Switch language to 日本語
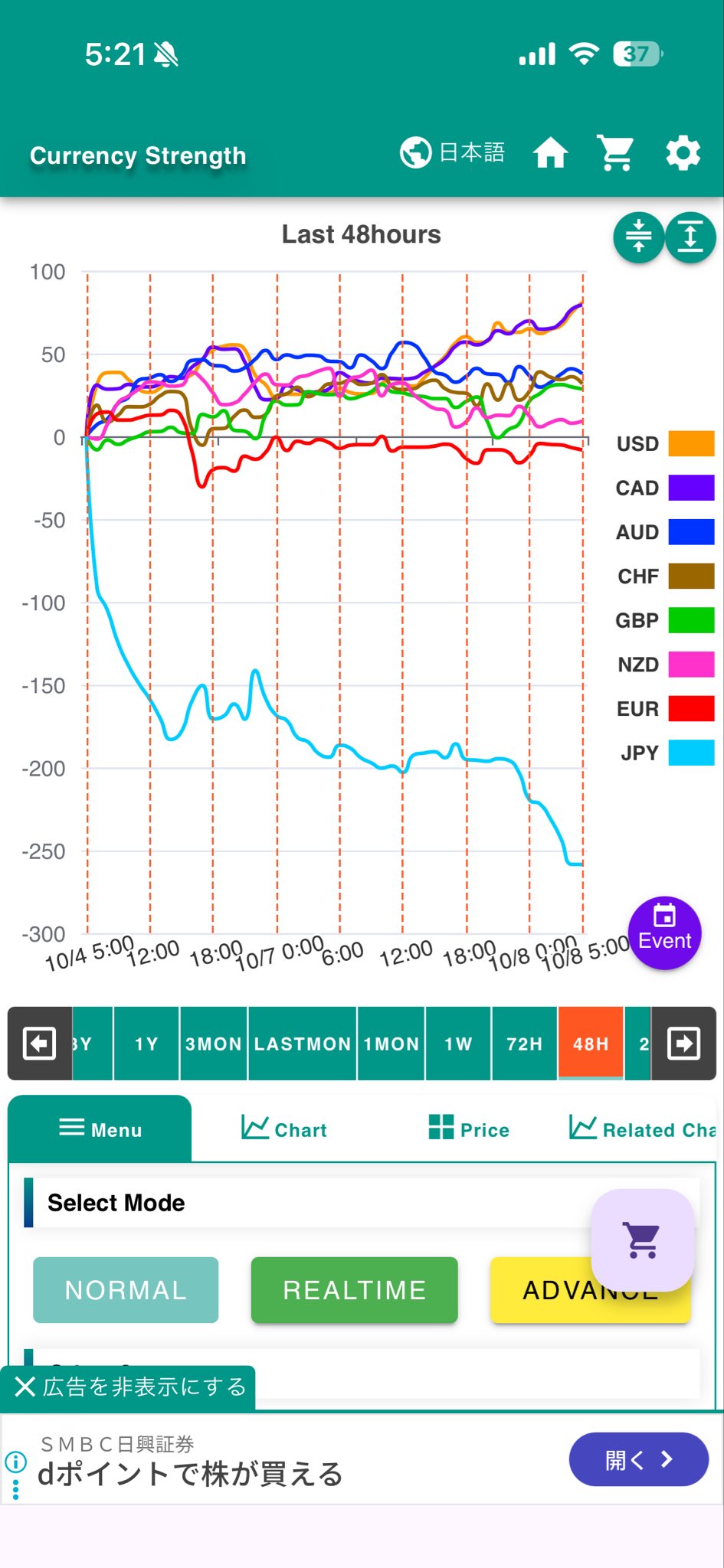This screenshot has height=1568, width=724. [x=452, y=153]
